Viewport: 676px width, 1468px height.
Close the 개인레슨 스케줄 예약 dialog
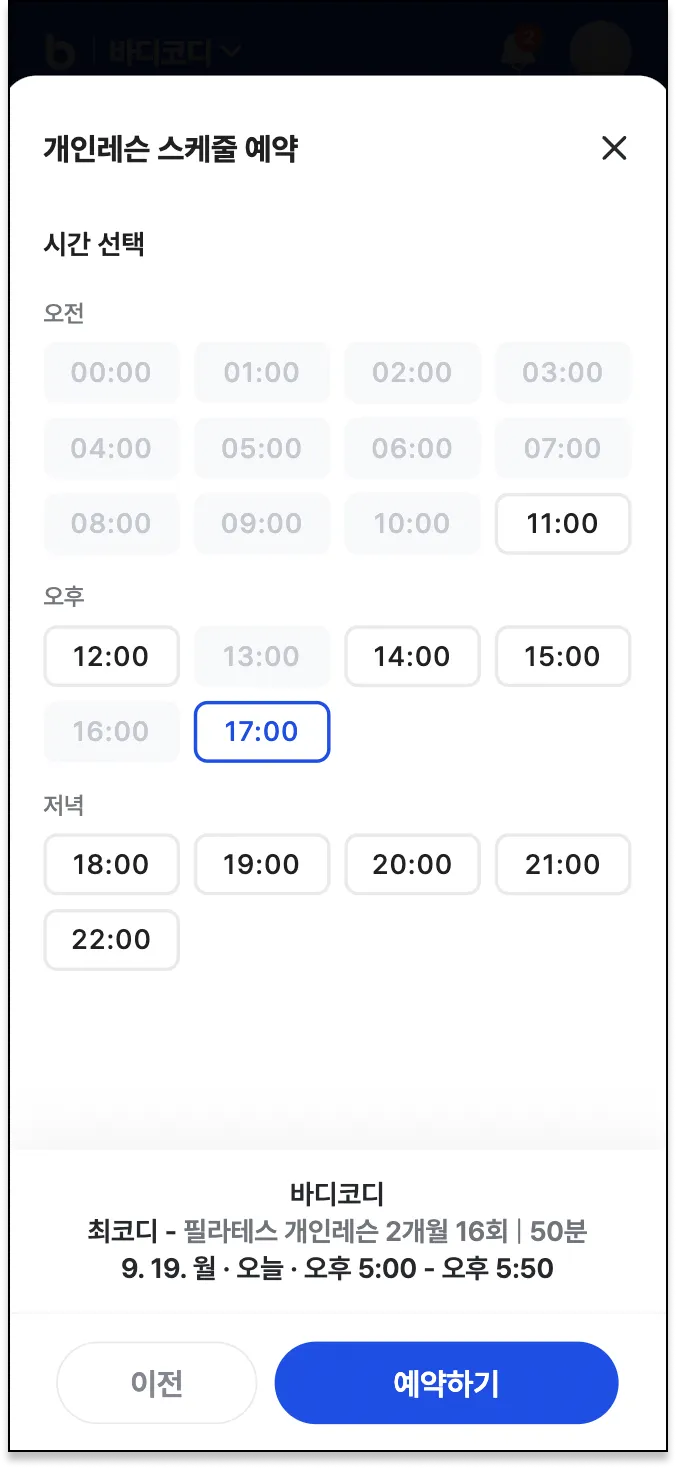[614, 149]
